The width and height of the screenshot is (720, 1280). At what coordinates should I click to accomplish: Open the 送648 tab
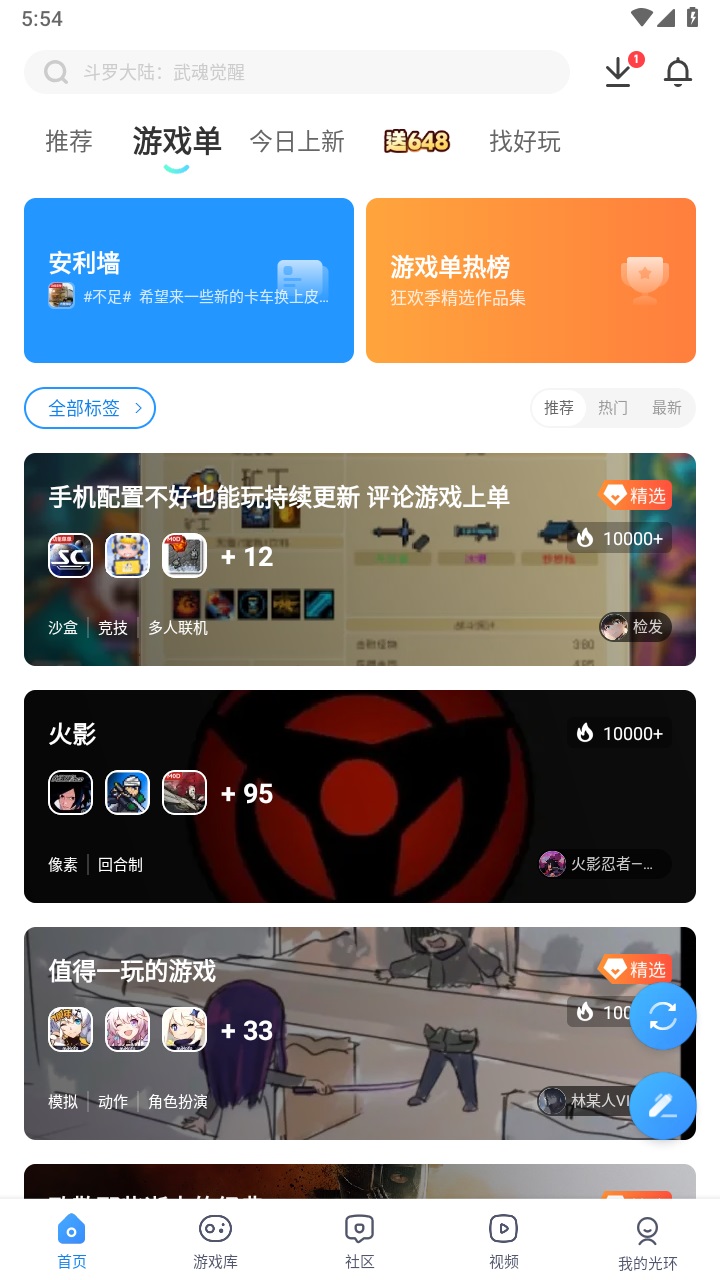point(417,142)
